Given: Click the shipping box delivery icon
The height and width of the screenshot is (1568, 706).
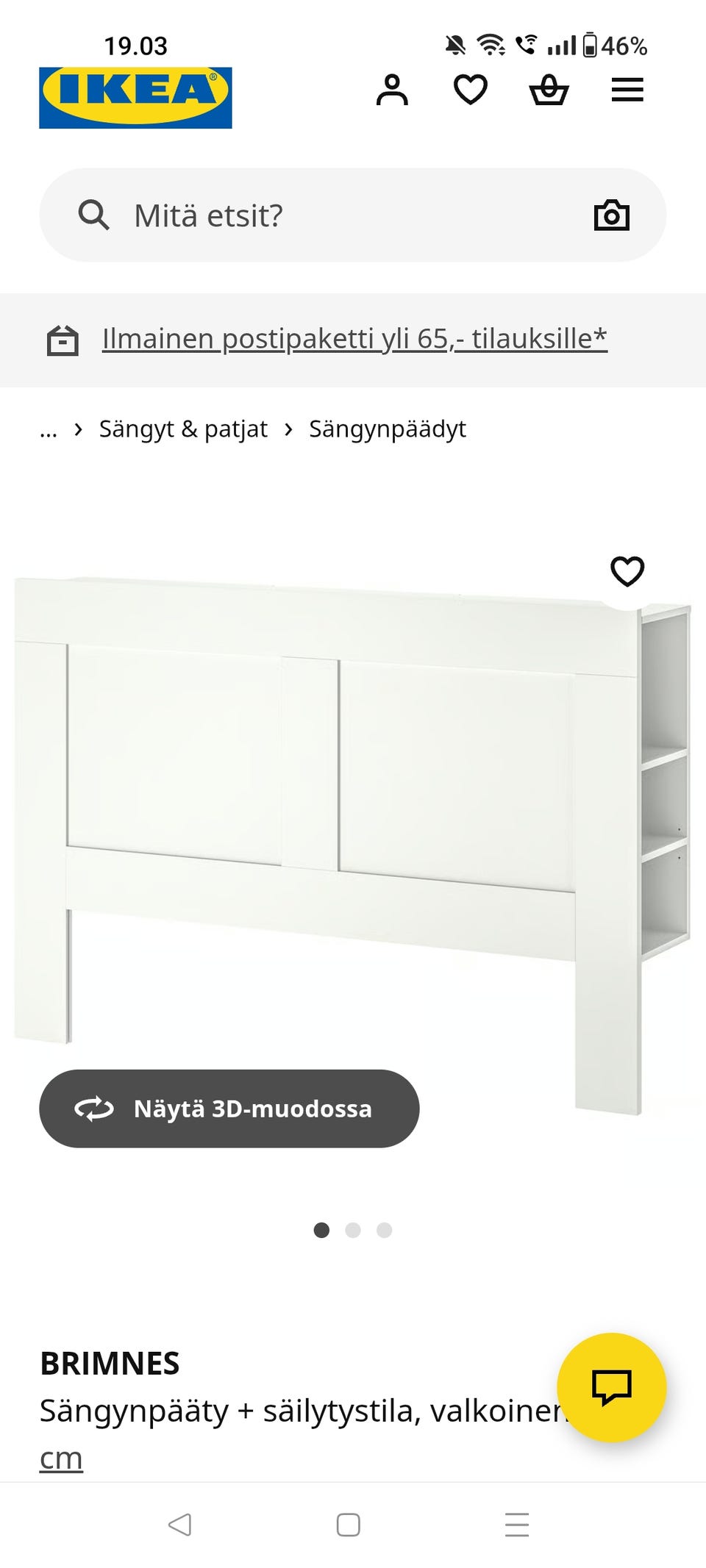Looking at the screenshot, I should (63, 340).
